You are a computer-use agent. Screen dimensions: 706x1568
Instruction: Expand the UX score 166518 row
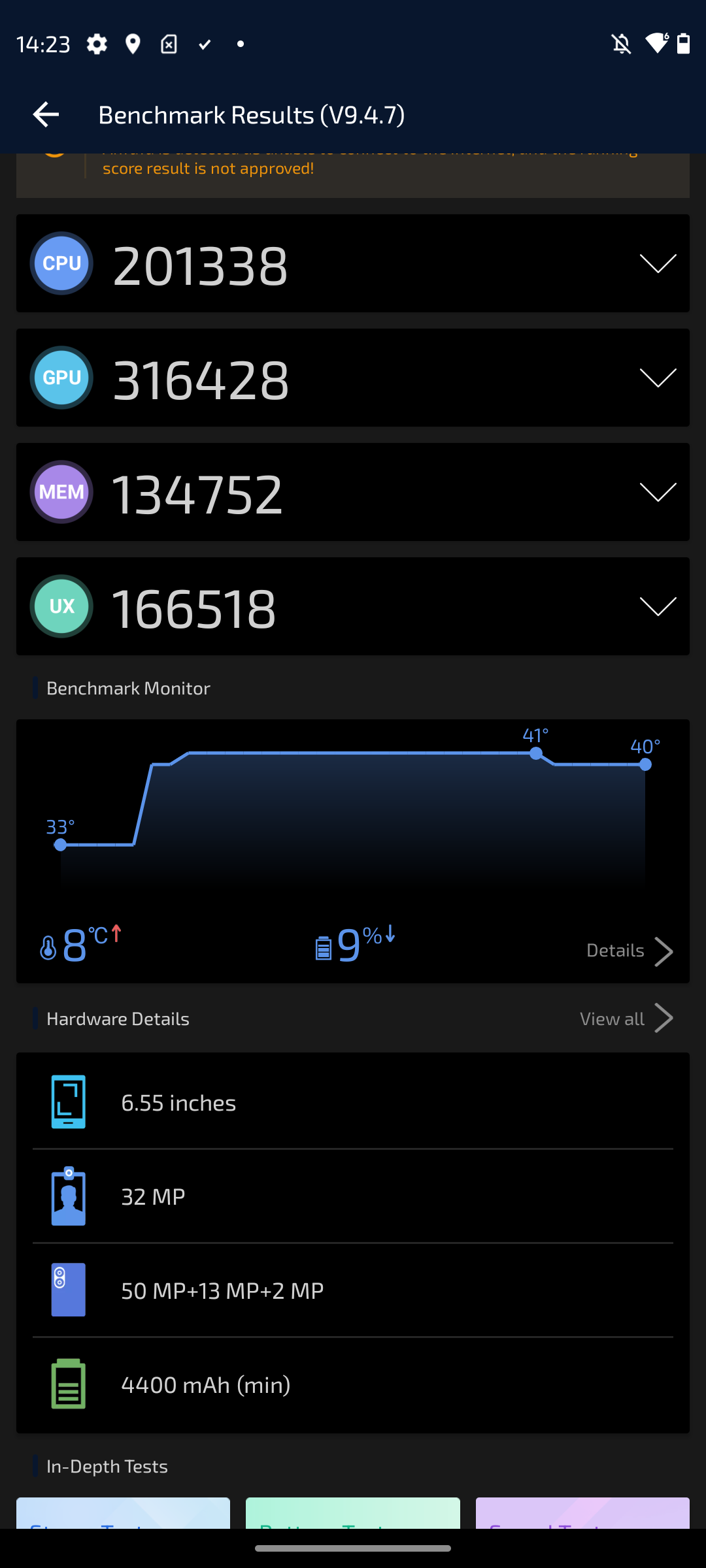[353, 606]
